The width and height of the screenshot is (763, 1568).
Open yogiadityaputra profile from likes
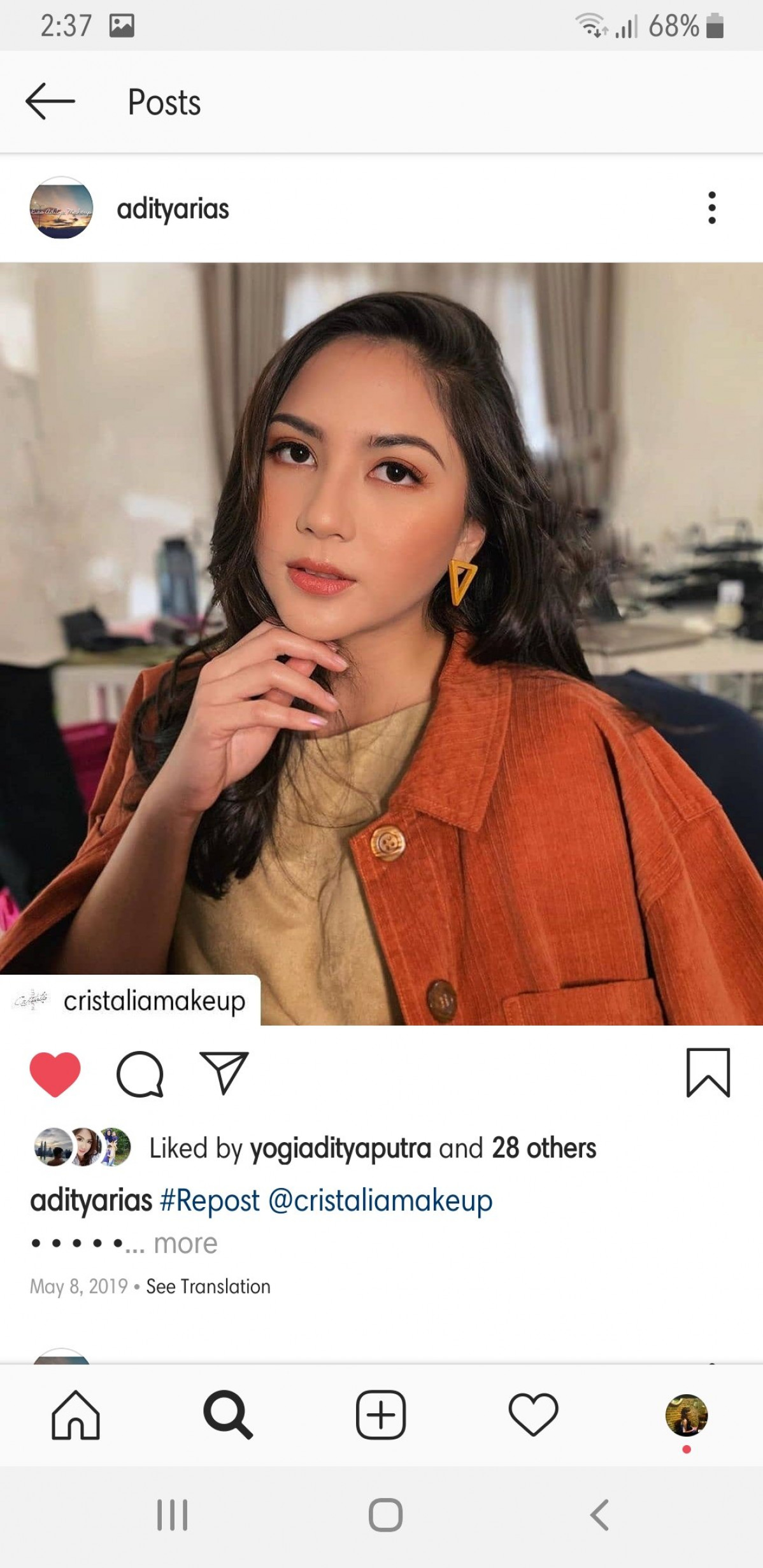tap(340, 1148)
